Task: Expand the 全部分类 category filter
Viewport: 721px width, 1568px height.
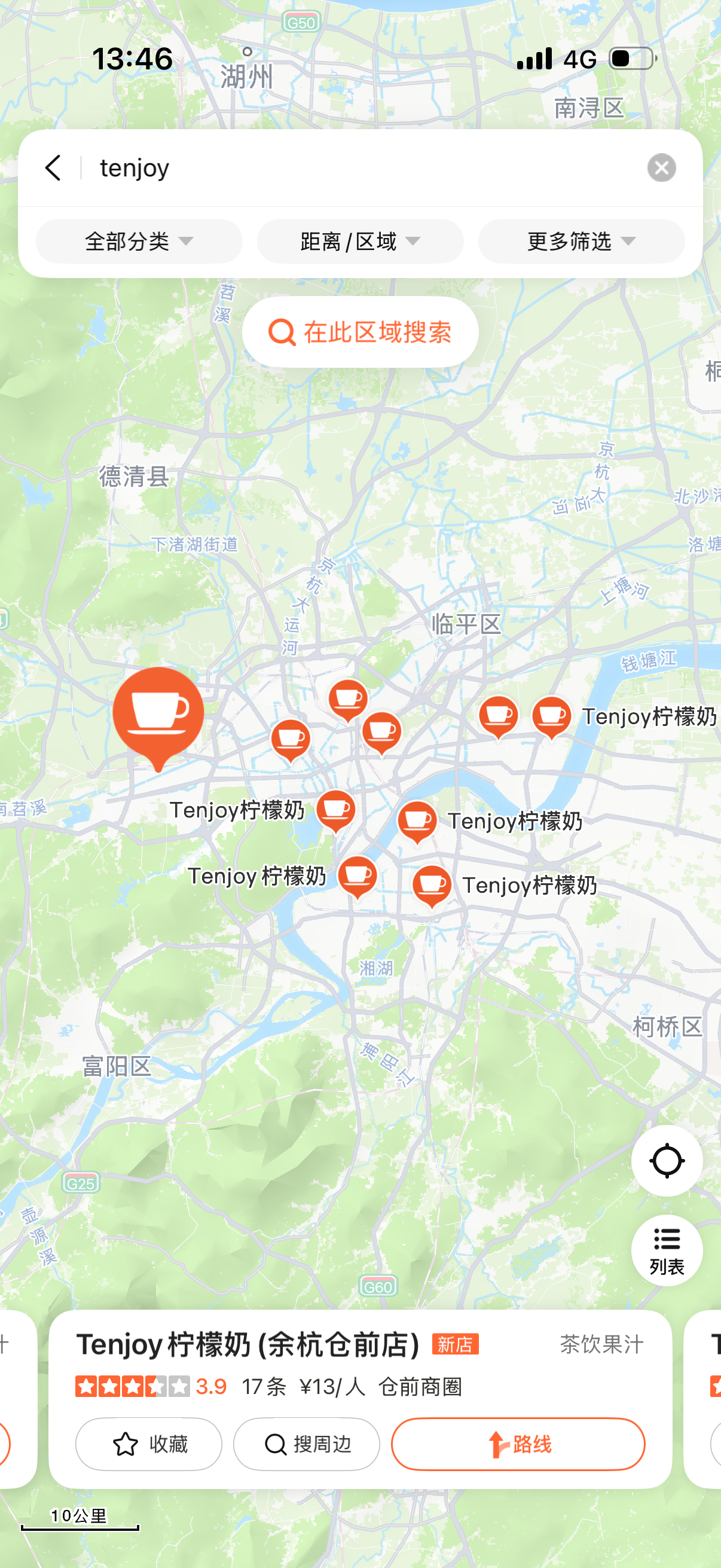Action: coord(139,242)
